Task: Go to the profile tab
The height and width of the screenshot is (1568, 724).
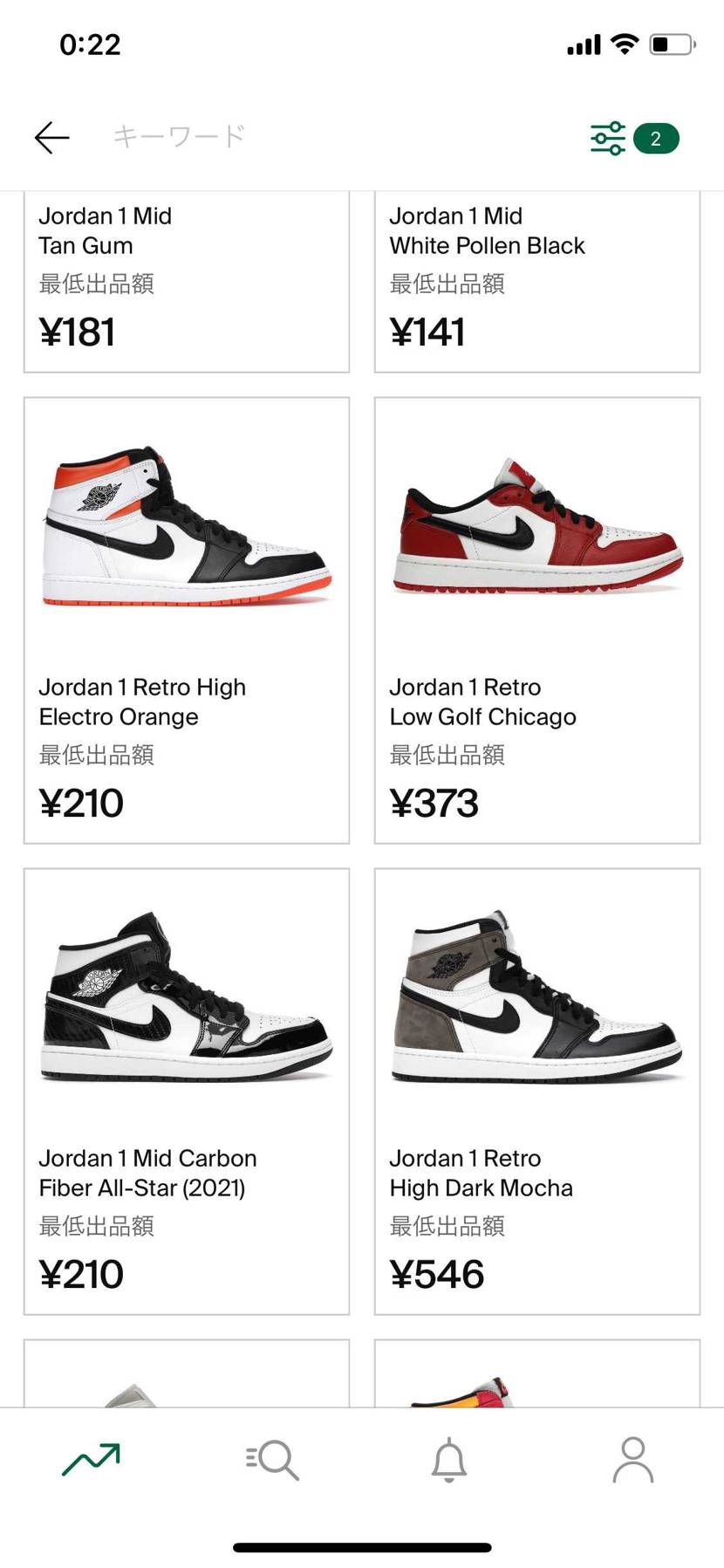Action: coord(632,1459)
